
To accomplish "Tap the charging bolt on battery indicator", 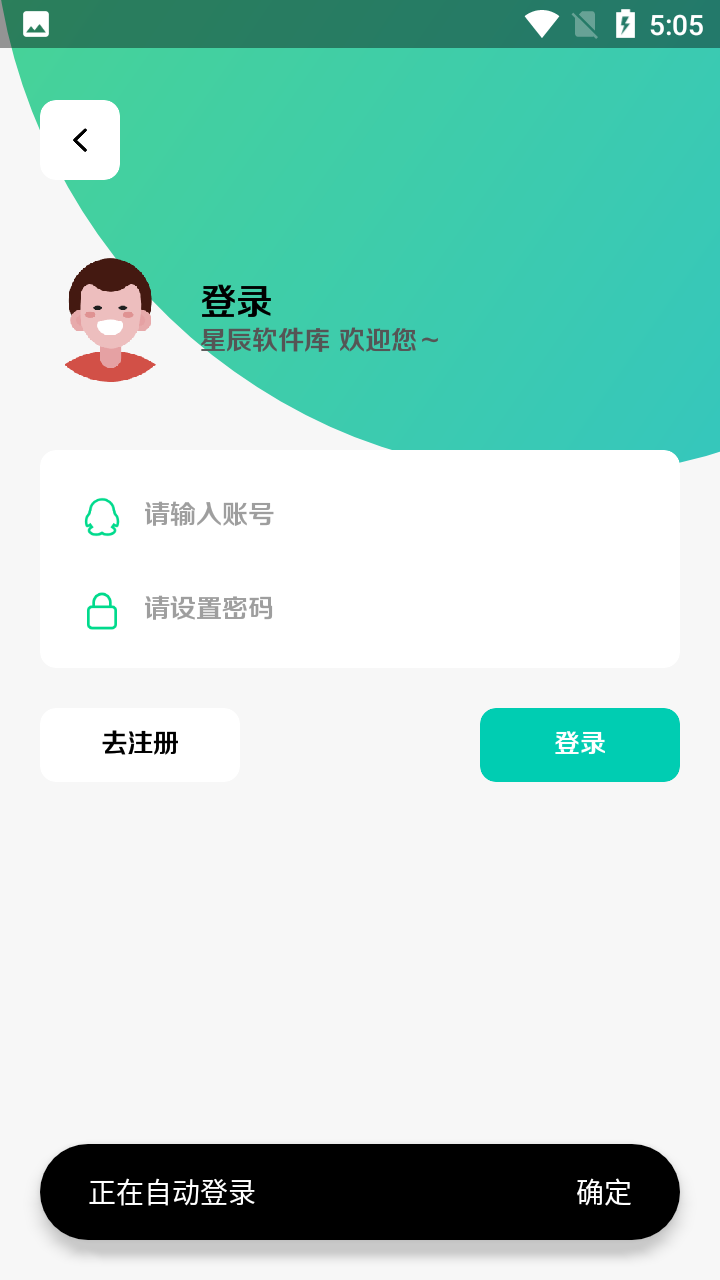I will [x=625, y=23].
